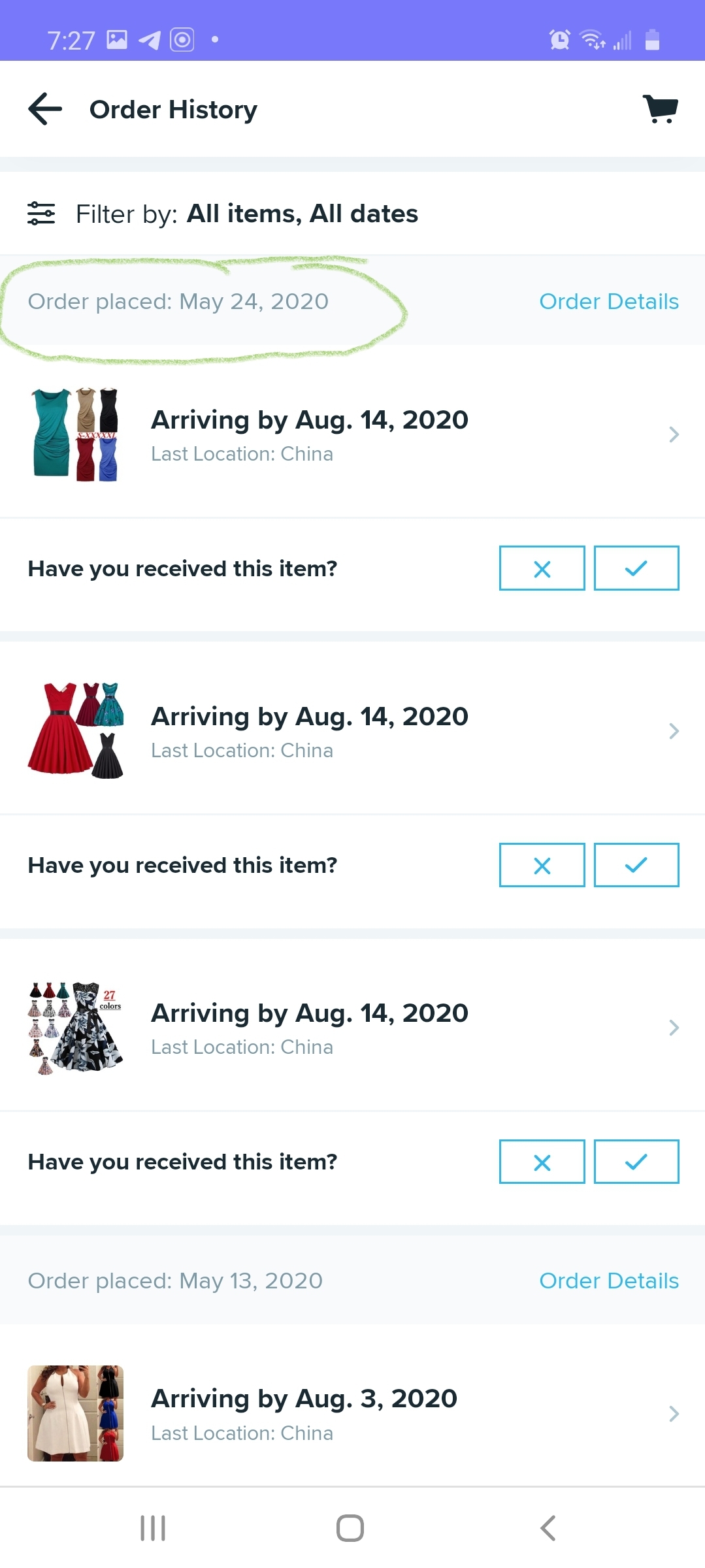Open the teal bodycon dress order item
The height and width of the screenshot is (1568, 705).
click(352, 434)
